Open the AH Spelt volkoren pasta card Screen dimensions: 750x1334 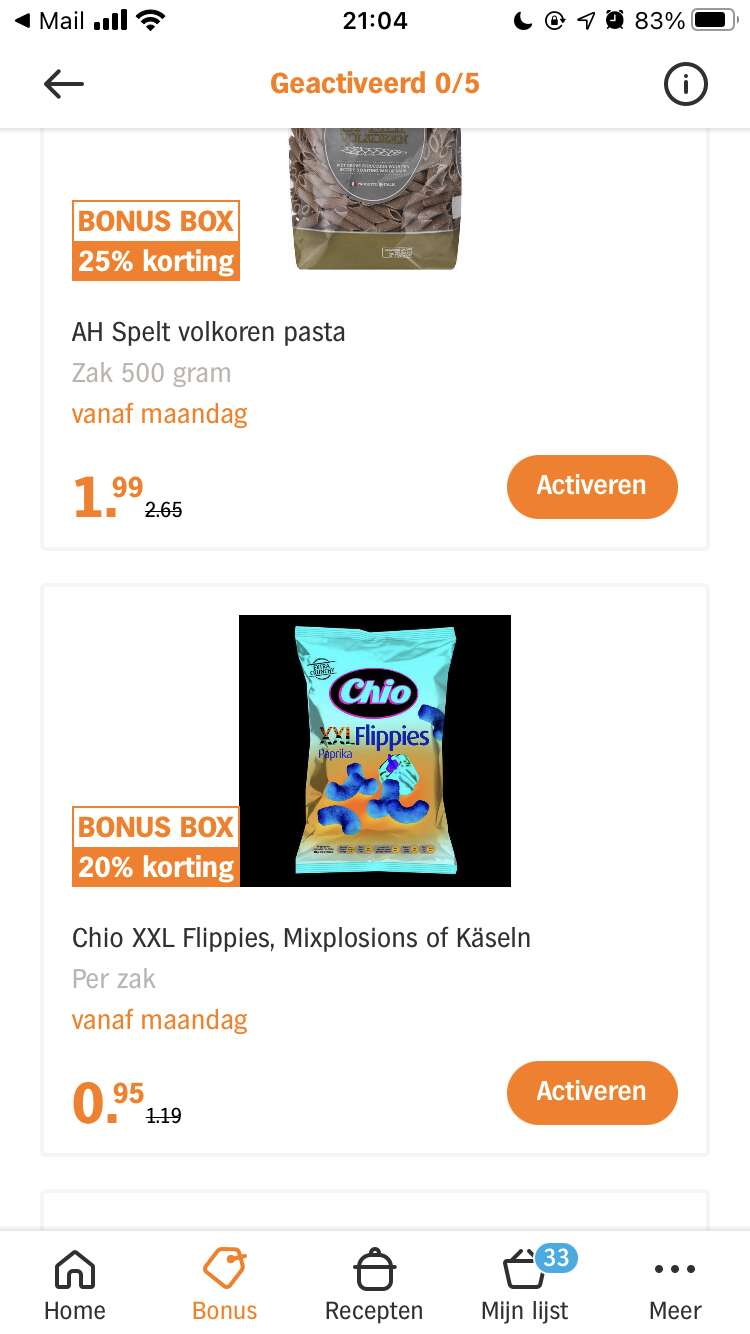(x=375, y=339)
